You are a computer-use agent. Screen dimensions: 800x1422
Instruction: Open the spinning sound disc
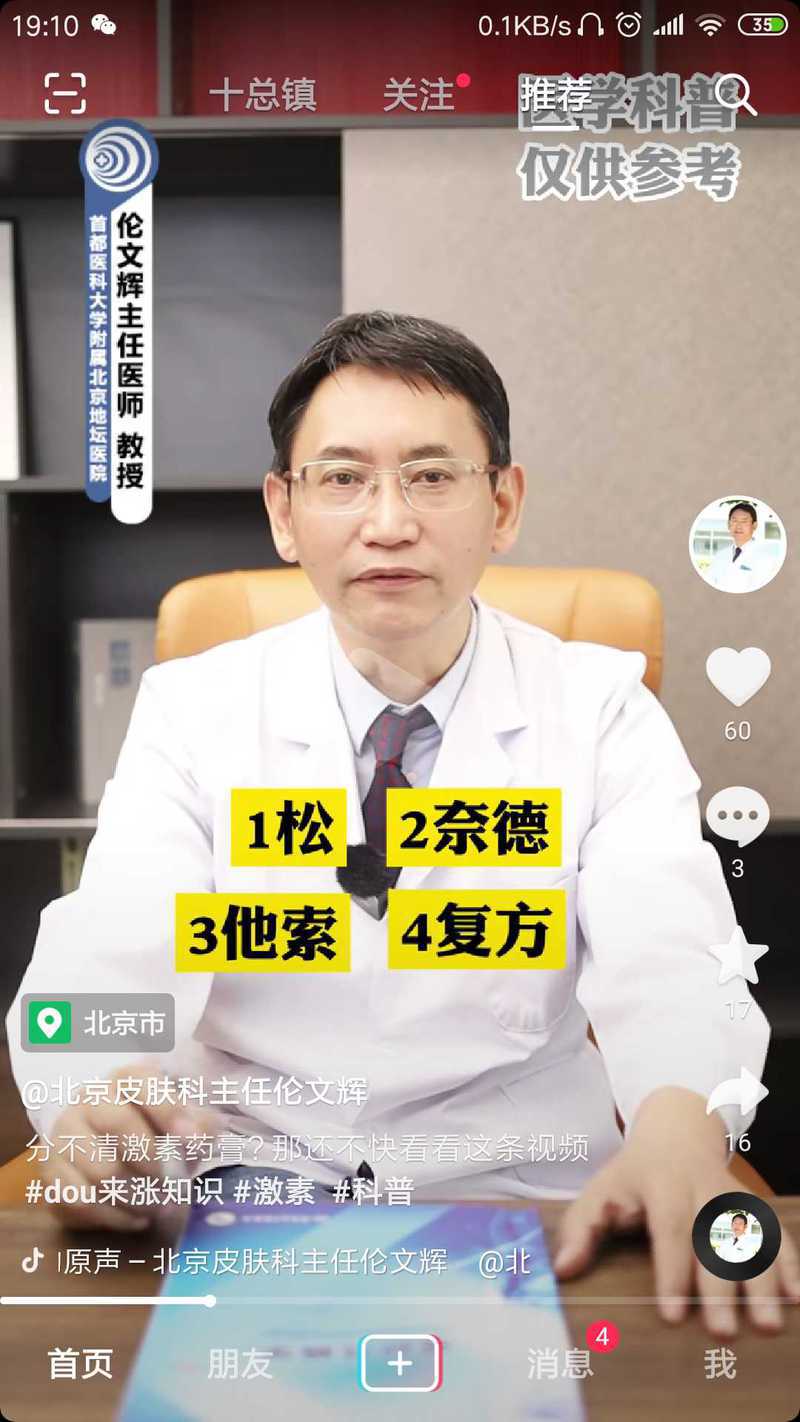(736, 1236)
